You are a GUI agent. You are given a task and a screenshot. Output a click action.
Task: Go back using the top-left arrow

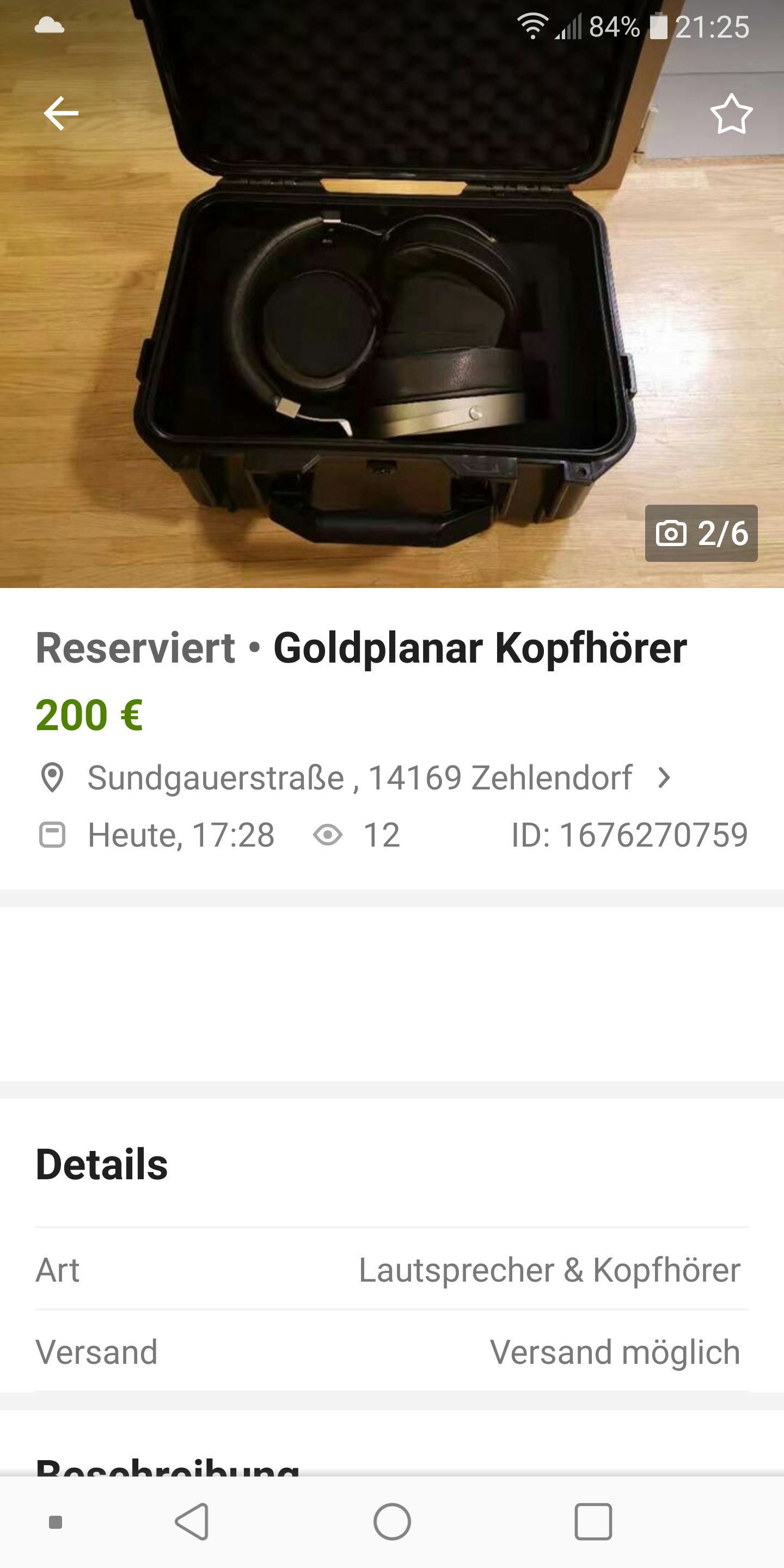coord(61,113)
